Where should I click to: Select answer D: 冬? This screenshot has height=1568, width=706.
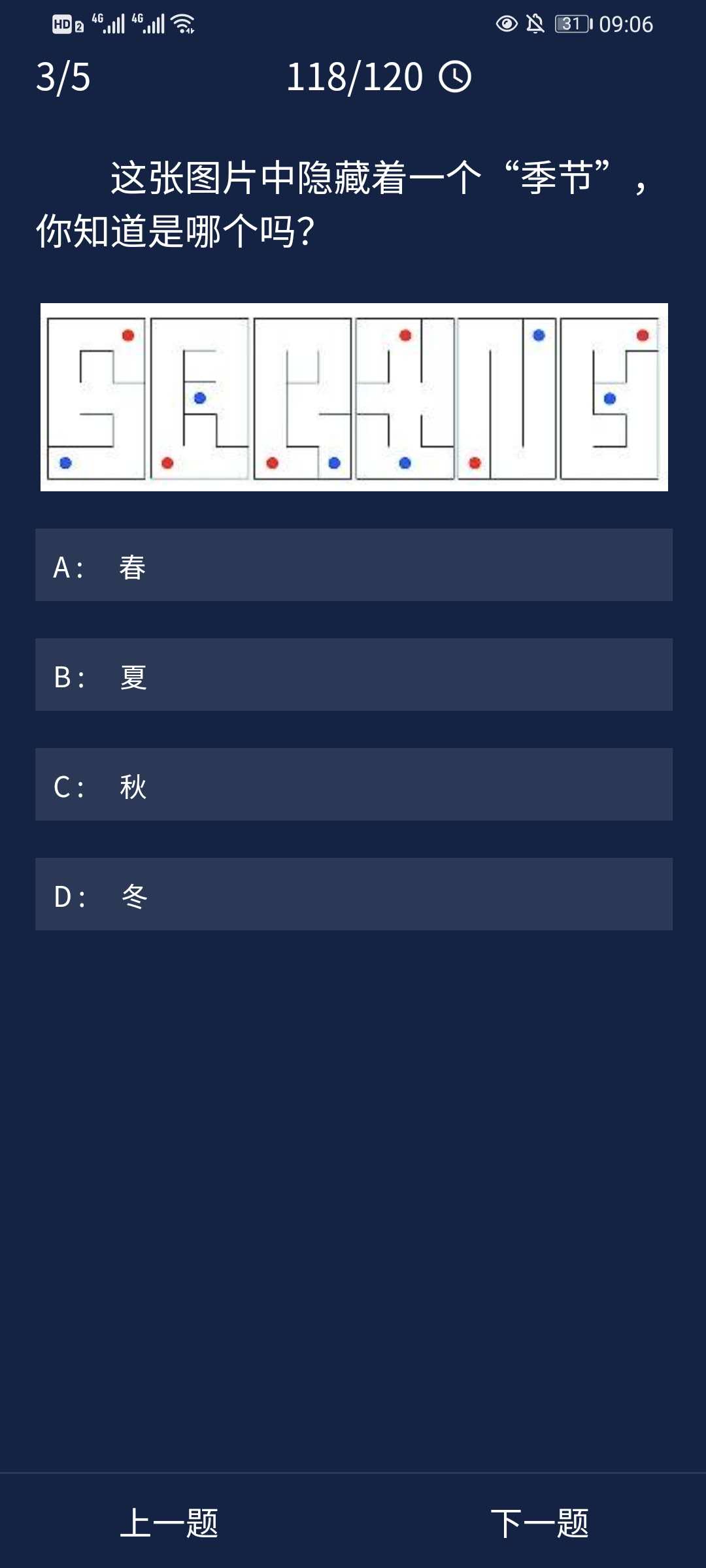coord(353,894)
